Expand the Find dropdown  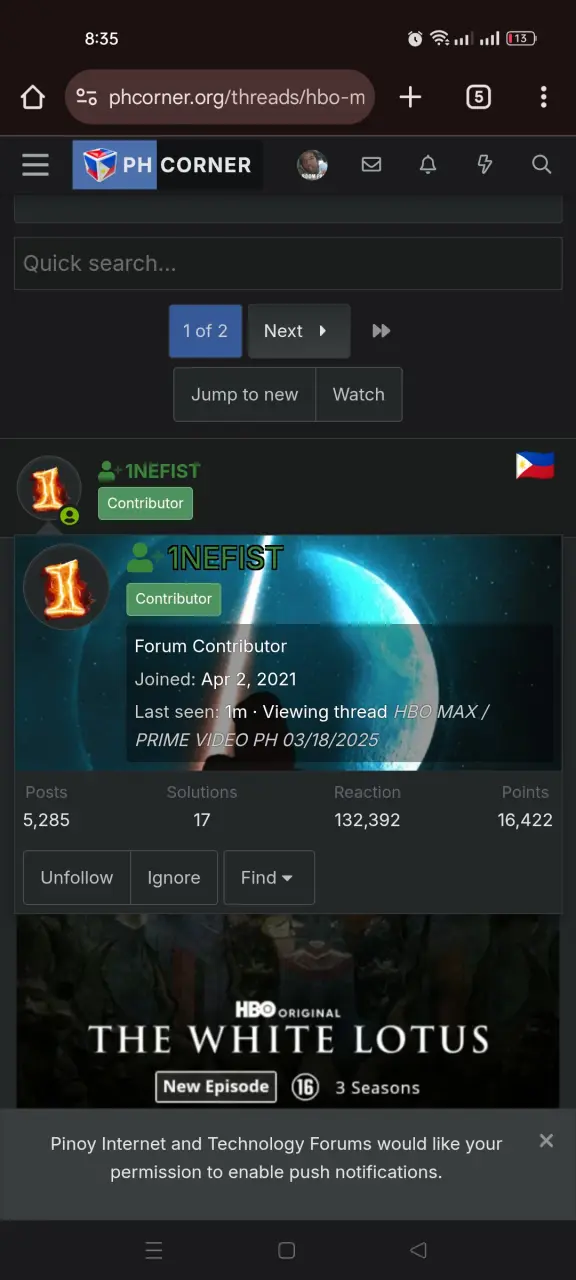268,877
